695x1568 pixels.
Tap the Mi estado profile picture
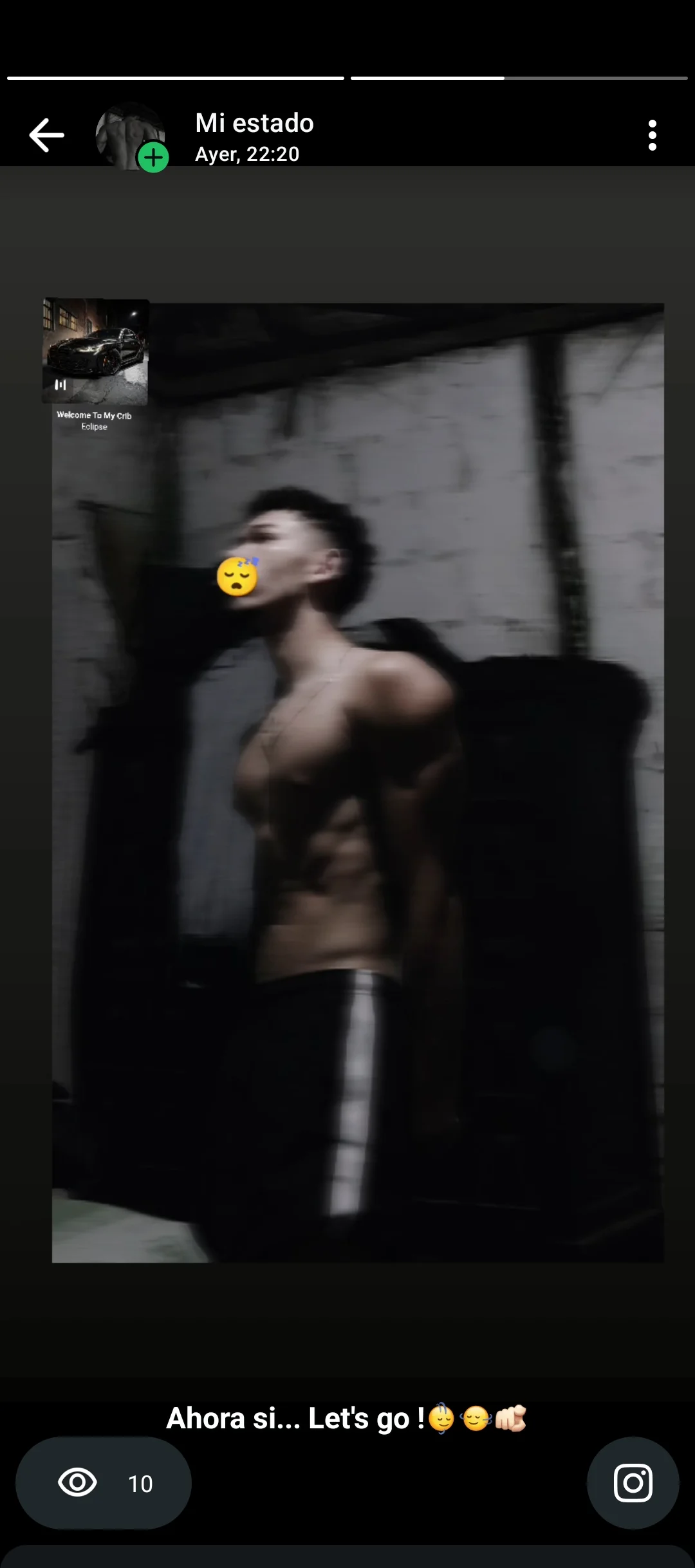point(130,136)
